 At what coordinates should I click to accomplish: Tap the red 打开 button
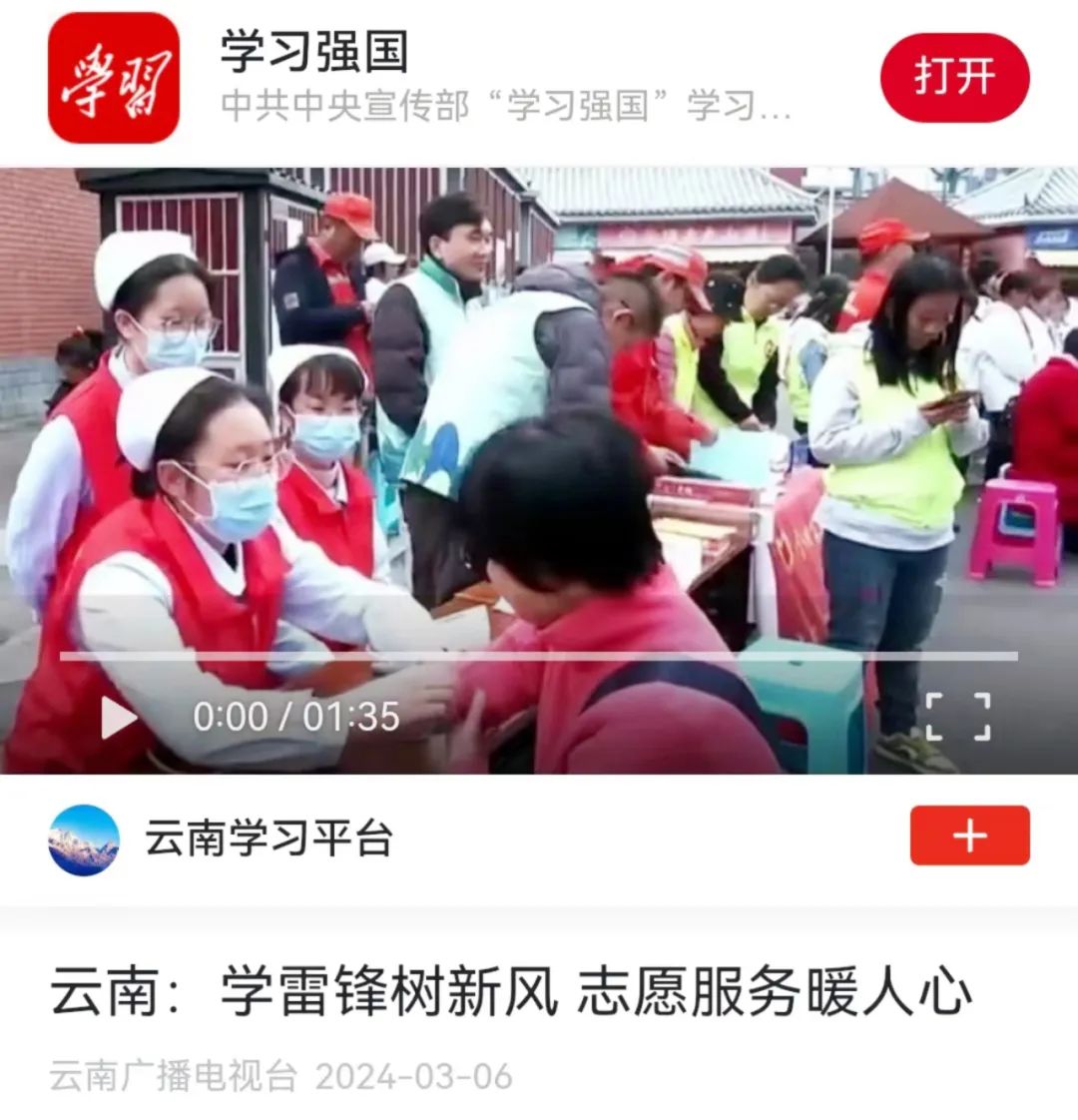click(x=953, y=78)
